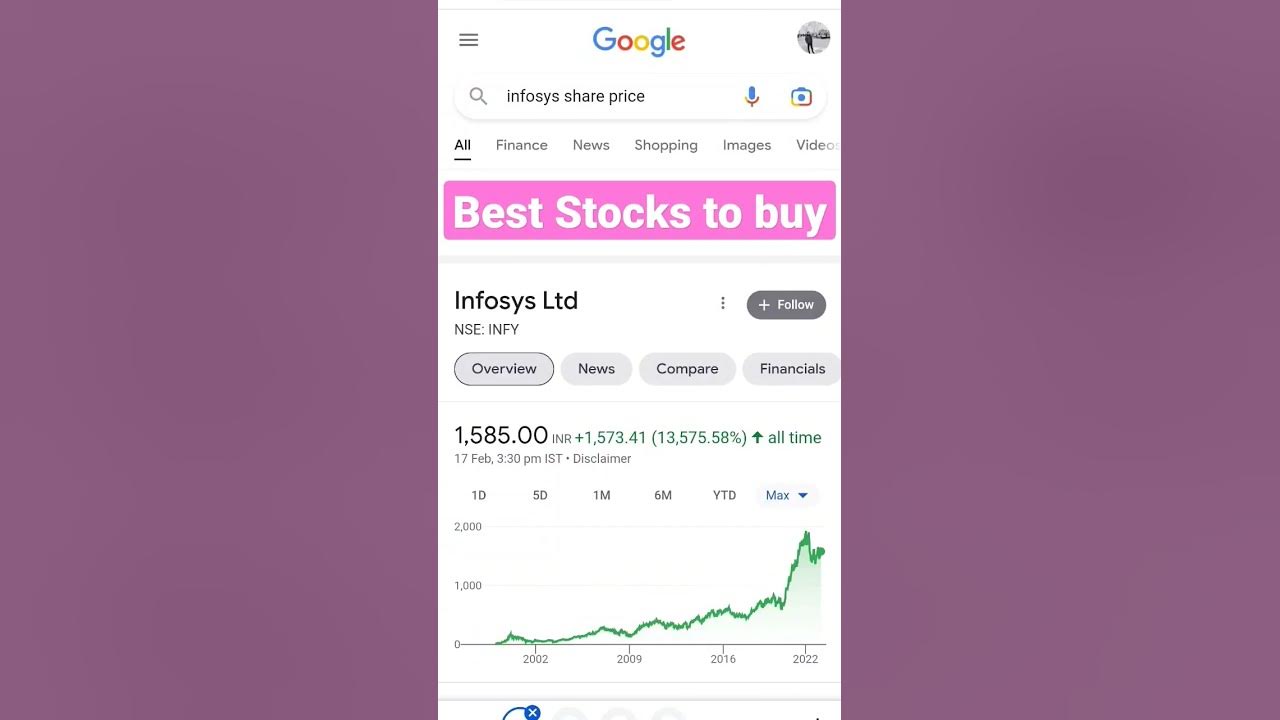Open the three-dot options for Infosys Ltd
Image resolution: width=1280 pixels, height=720 pixels.
click(x=723, y=304)
